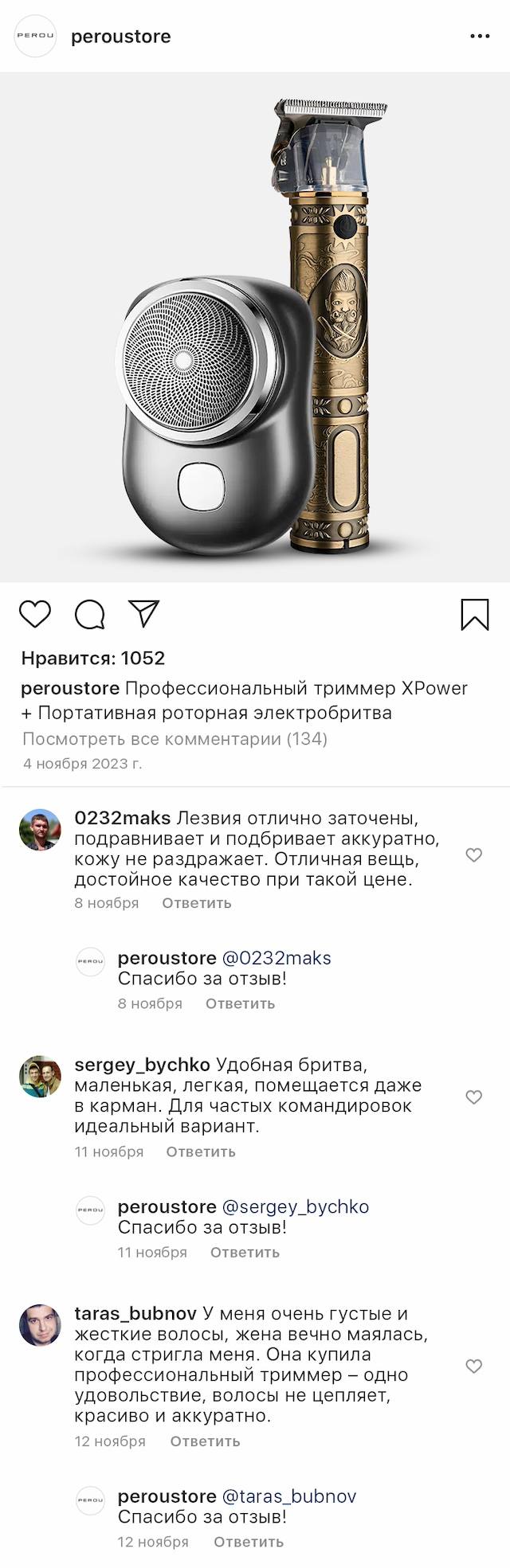Like the comment by sergey_bychko

[474, 1097]
